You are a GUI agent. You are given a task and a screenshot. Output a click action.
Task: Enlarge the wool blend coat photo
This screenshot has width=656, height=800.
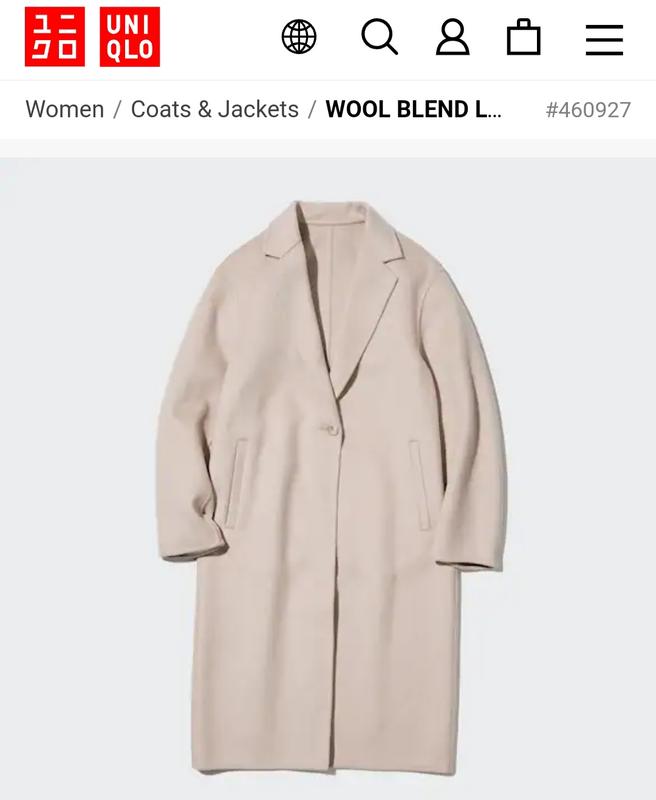328,480
